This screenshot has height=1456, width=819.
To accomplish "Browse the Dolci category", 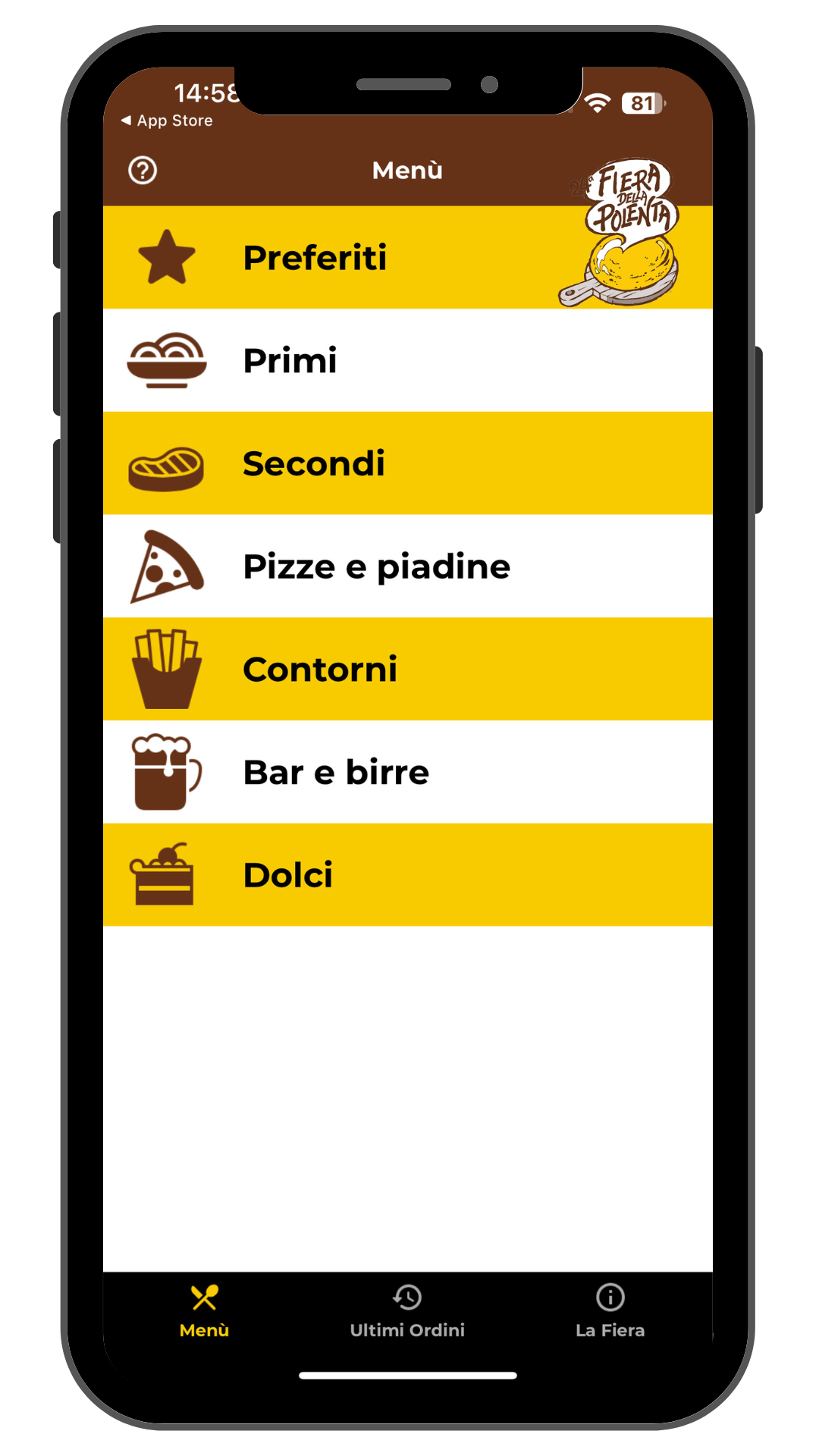I will 408,875.
